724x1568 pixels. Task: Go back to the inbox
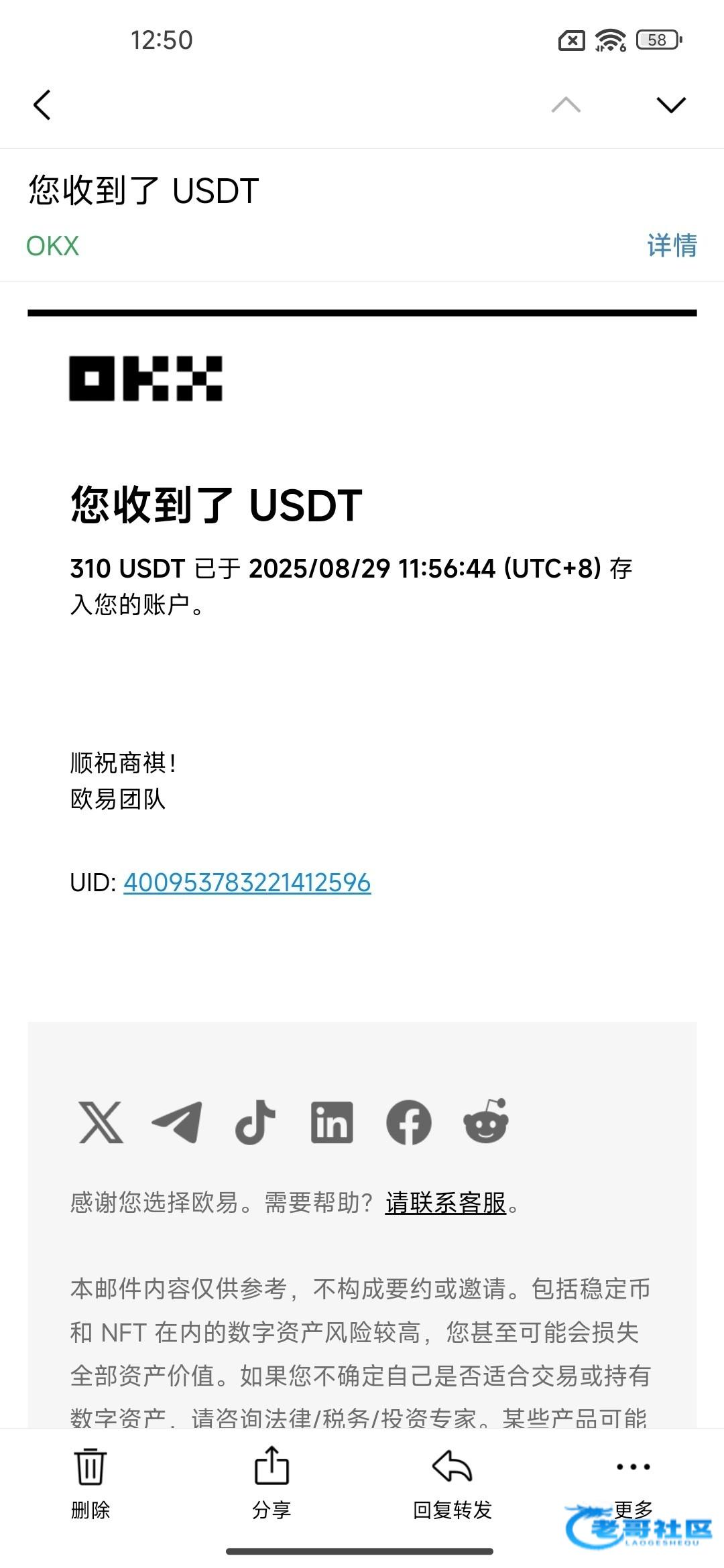pyautogui.click(x=42, y=105)
